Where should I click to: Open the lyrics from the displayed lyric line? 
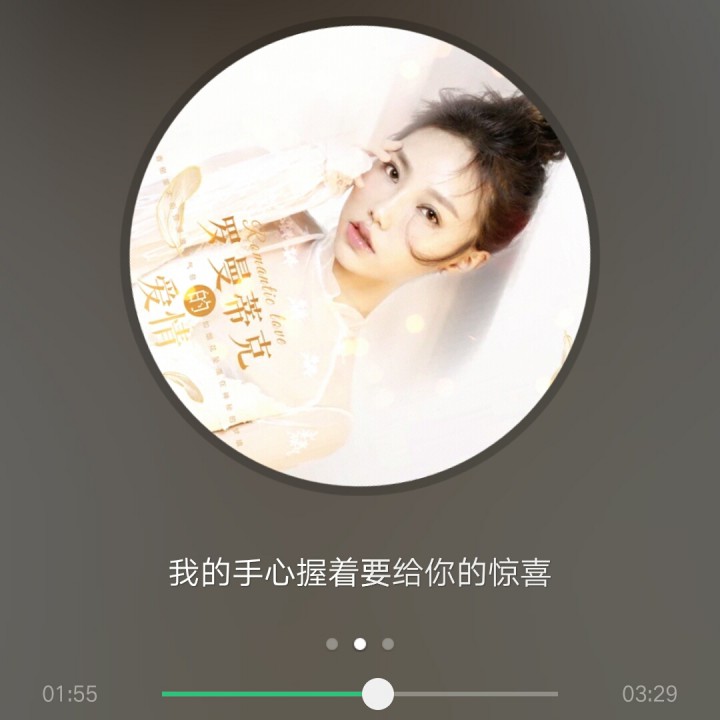(360, 574)
